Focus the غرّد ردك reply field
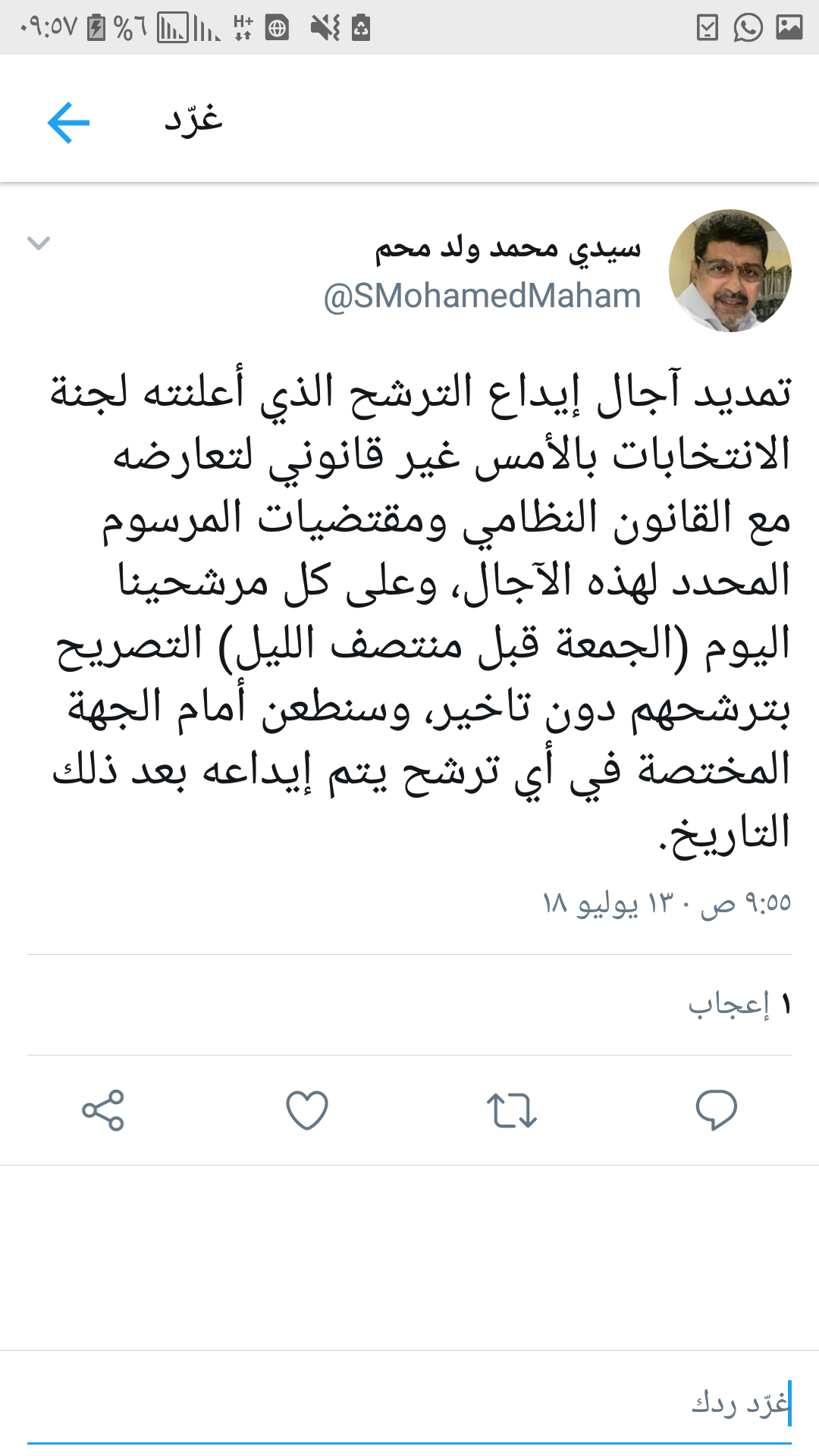Screen dimensions: 819x1456 coord(409,1404)
